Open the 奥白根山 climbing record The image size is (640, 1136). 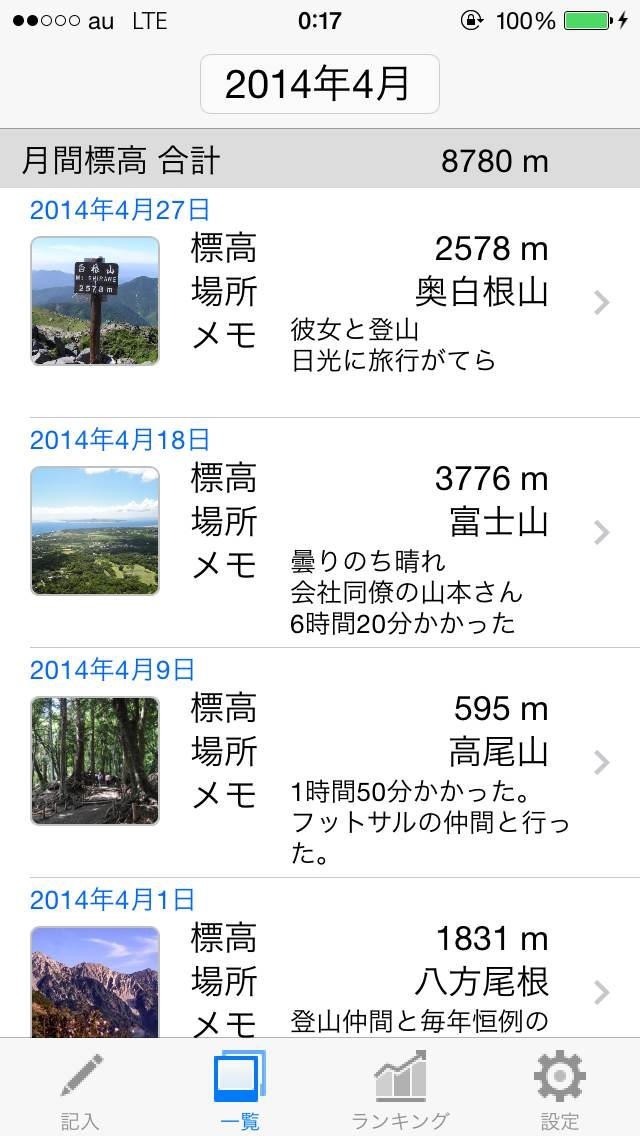click(x=320, y=303)
